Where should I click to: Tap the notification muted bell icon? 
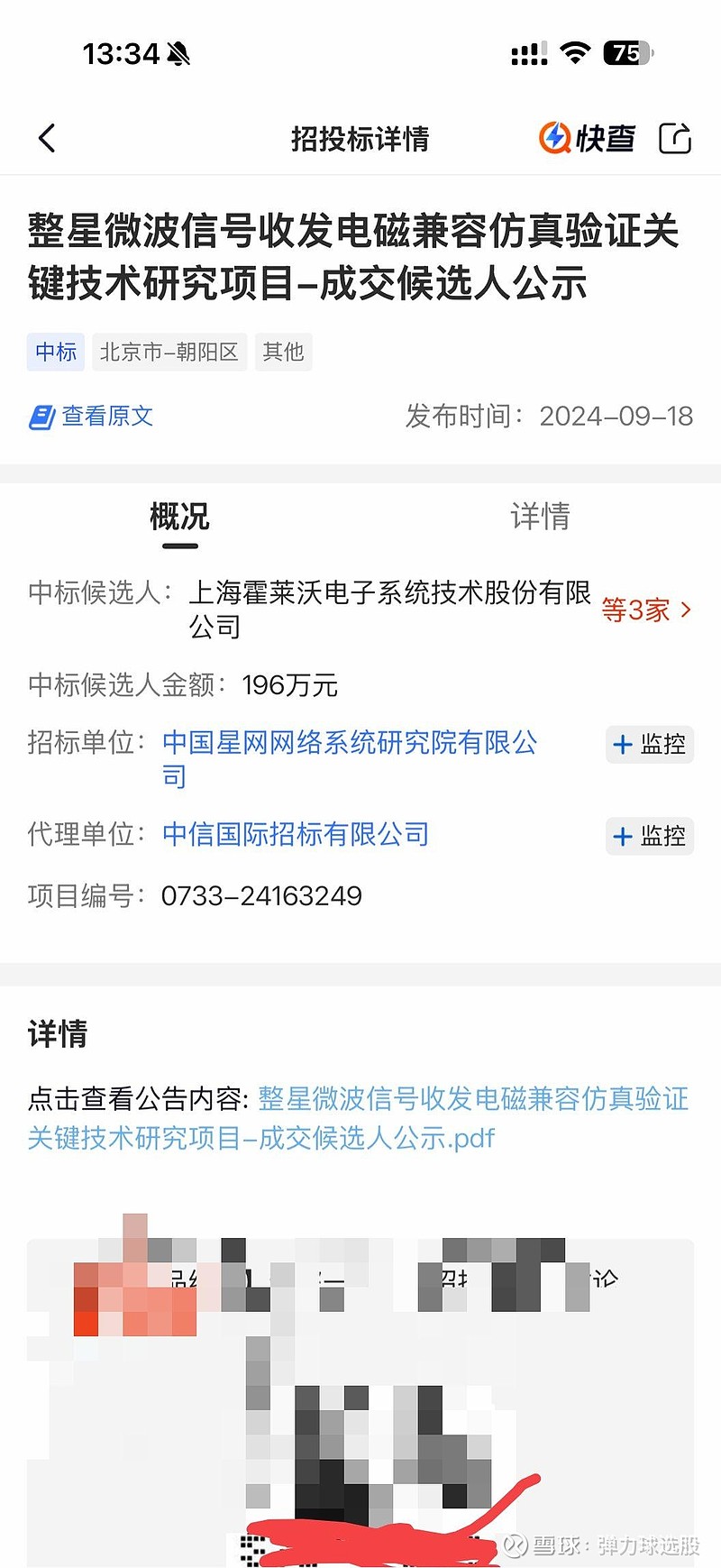(177, 54)
